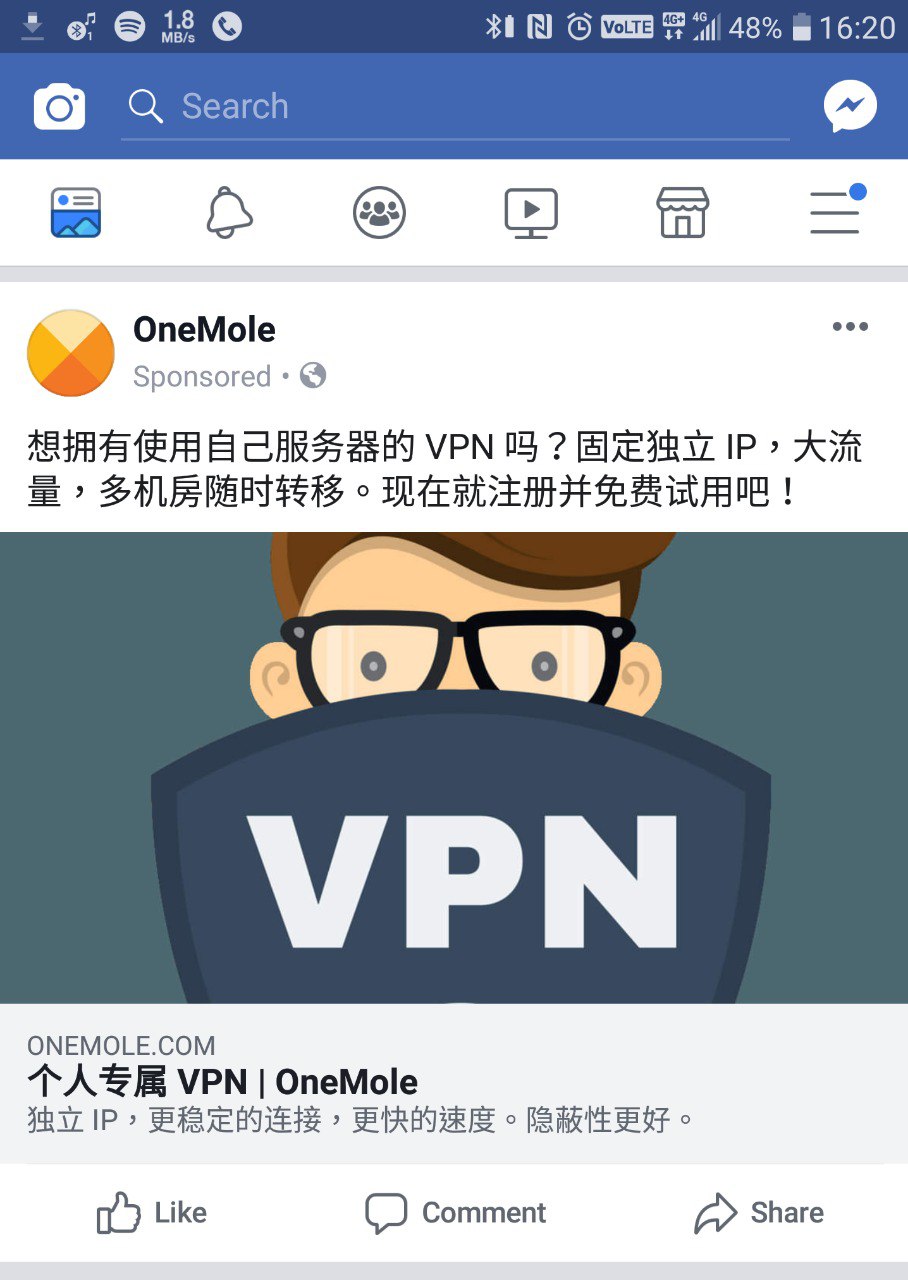Switch to the Watch videos tab
The height and width of the screenshot is (1280, 908).
point(530,212)
